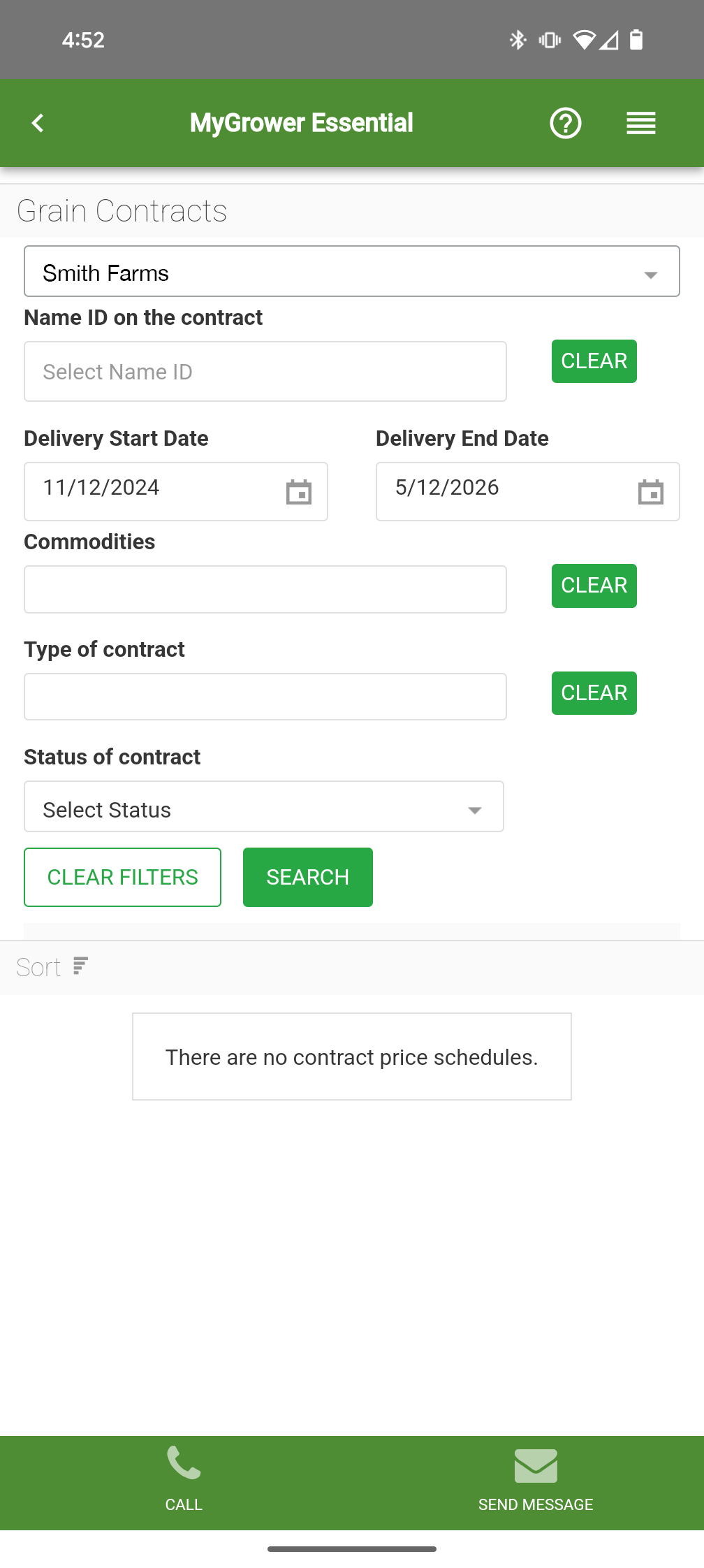The height and width of the screenshot is (1568, 704).
Task: Search grain contracts
Action: point(308,878)
